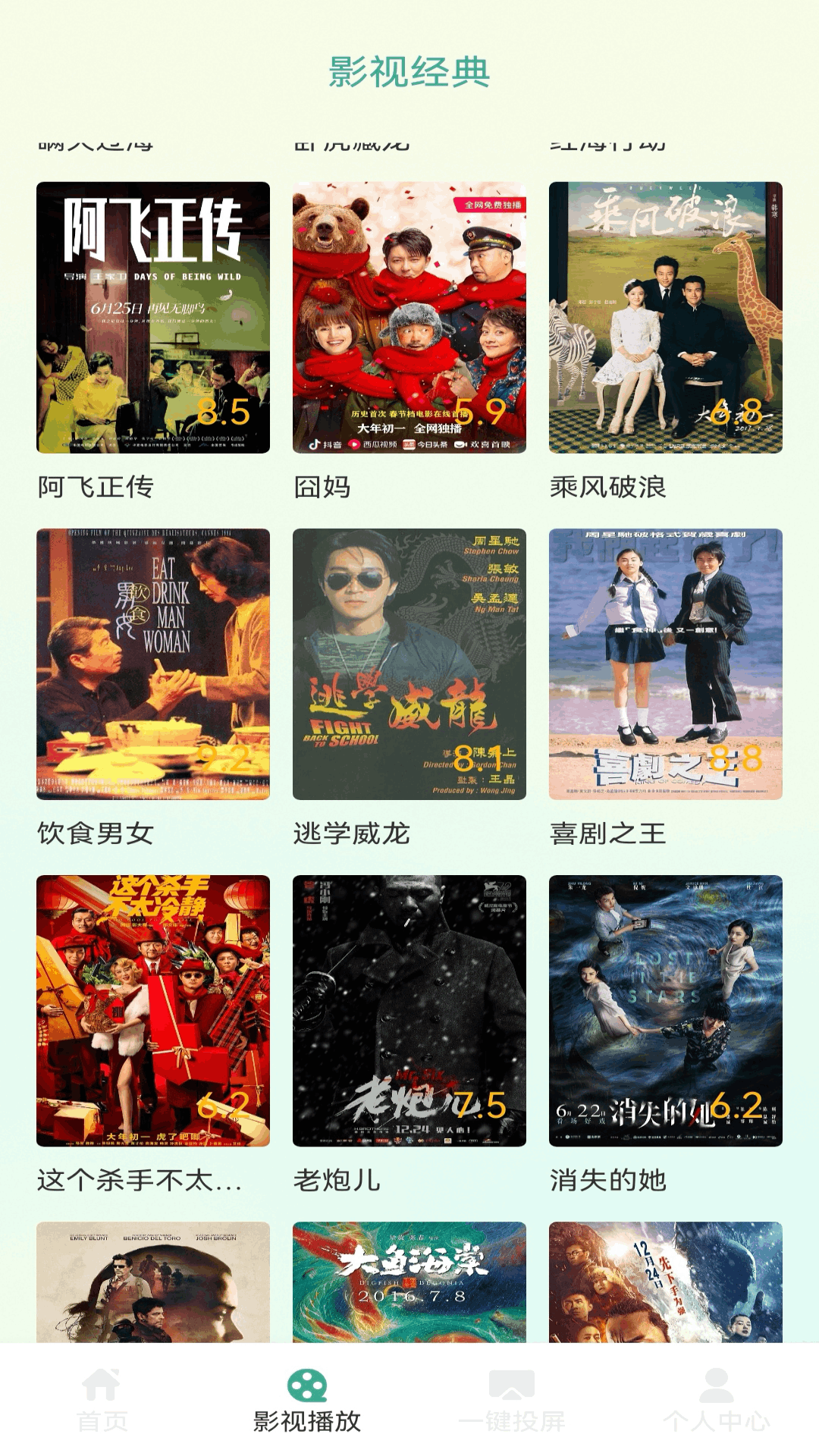Open the 乘风破浪 movie
This screenshot has width=819, height=1456.
[666, 317]
